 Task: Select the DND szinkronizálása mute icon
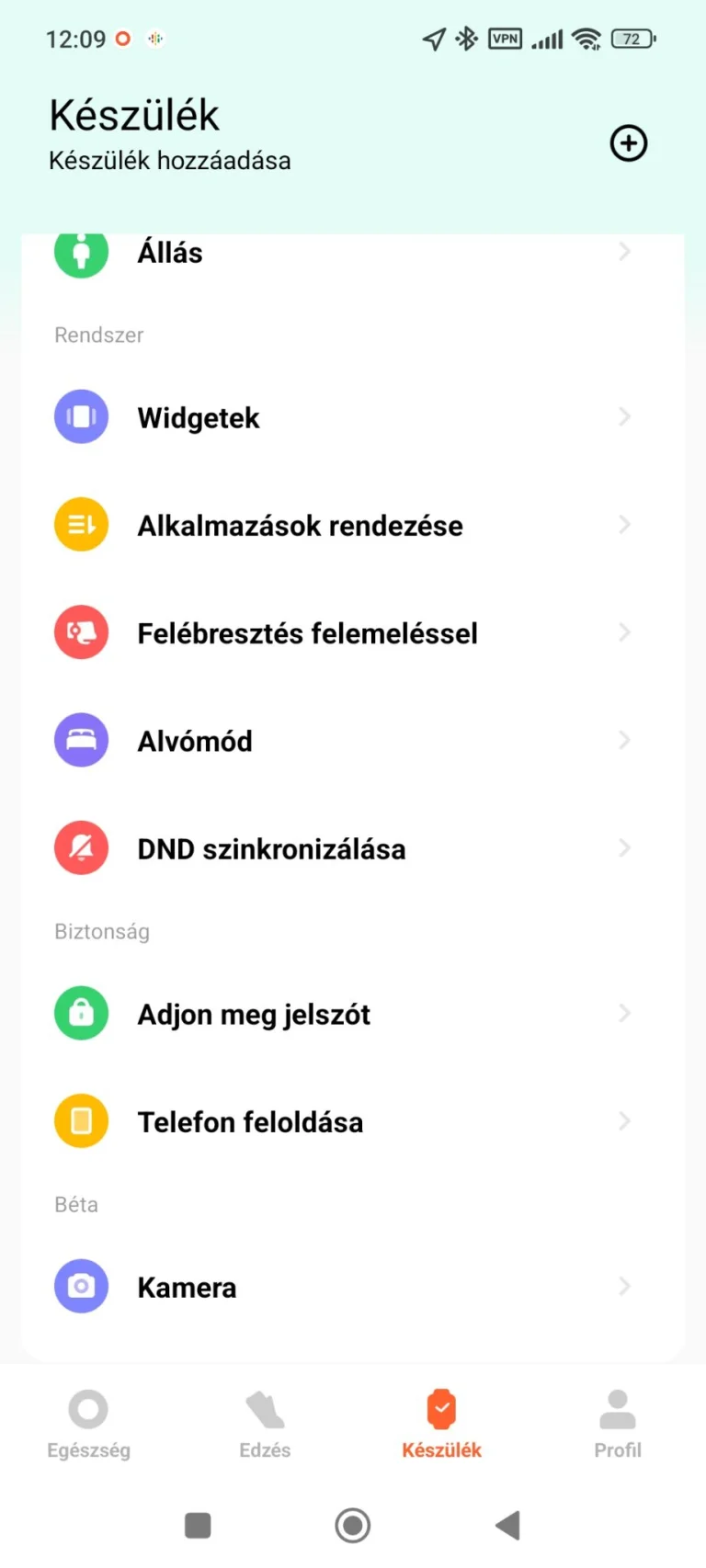pos(81,847)
